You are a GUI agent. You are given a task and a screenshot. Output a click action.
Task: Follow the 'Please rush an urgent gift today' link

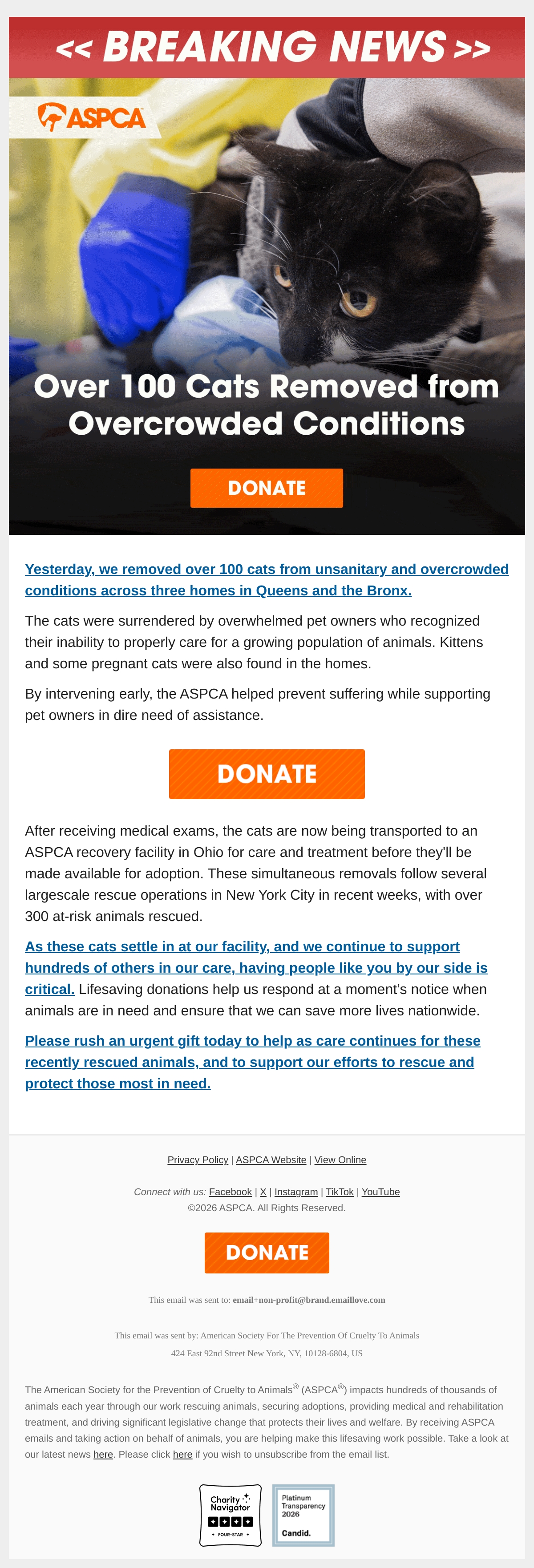[253, 1062]
